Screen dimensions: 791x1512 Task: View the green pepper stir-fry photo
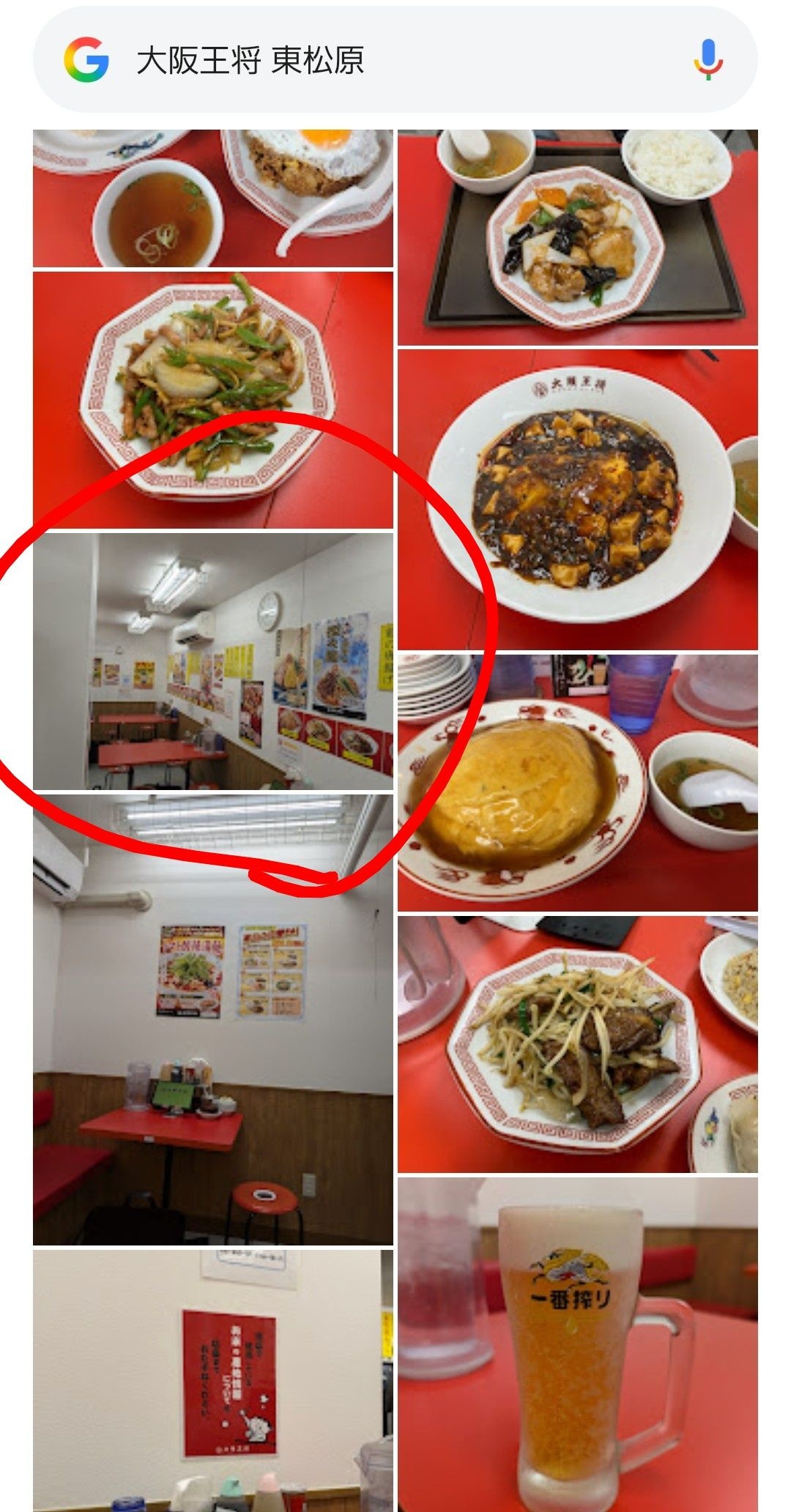coord(213,400)
